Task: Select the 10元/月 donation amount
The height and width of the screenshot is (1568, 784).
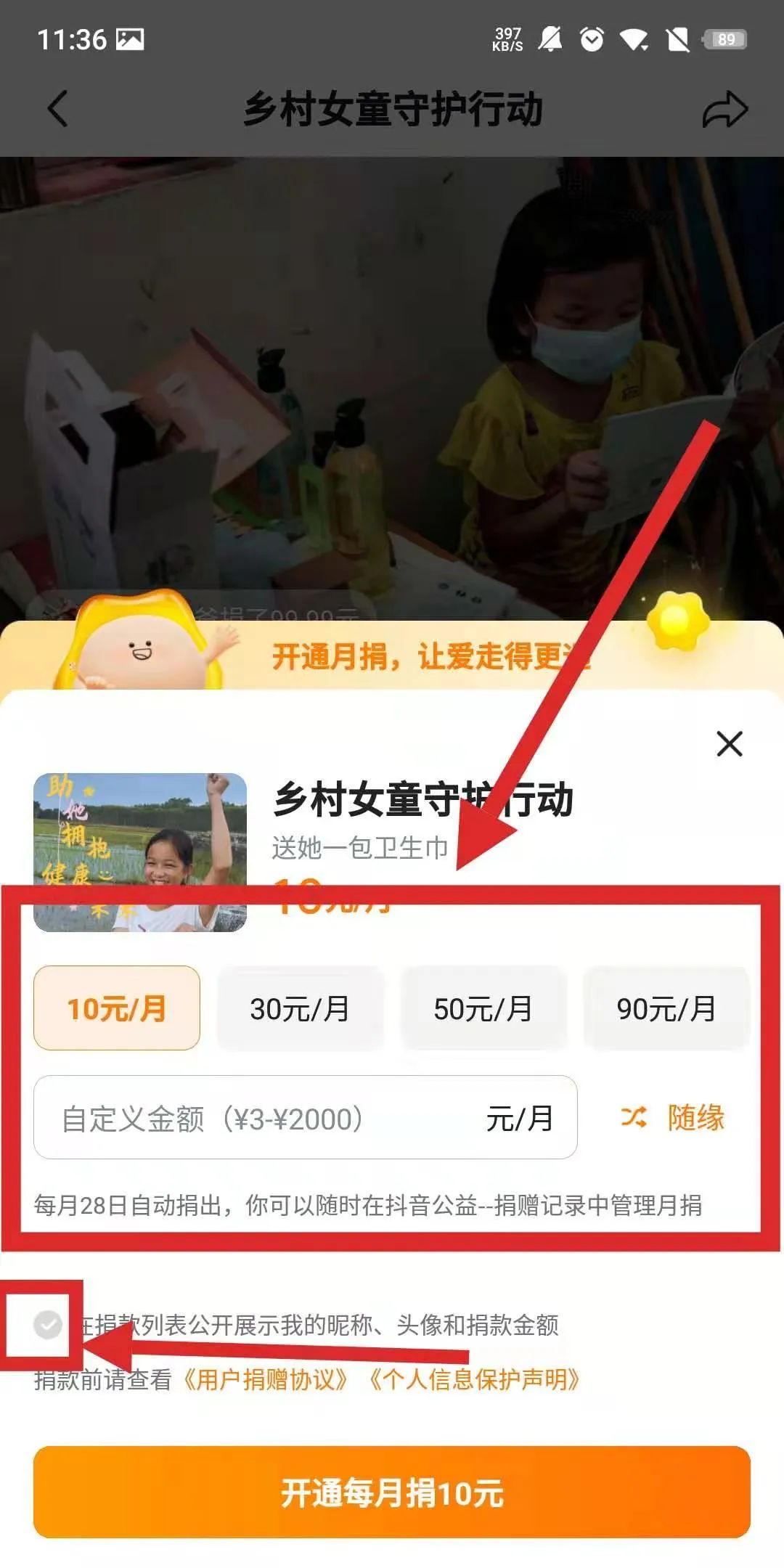Action: (x=117, y=1008)
